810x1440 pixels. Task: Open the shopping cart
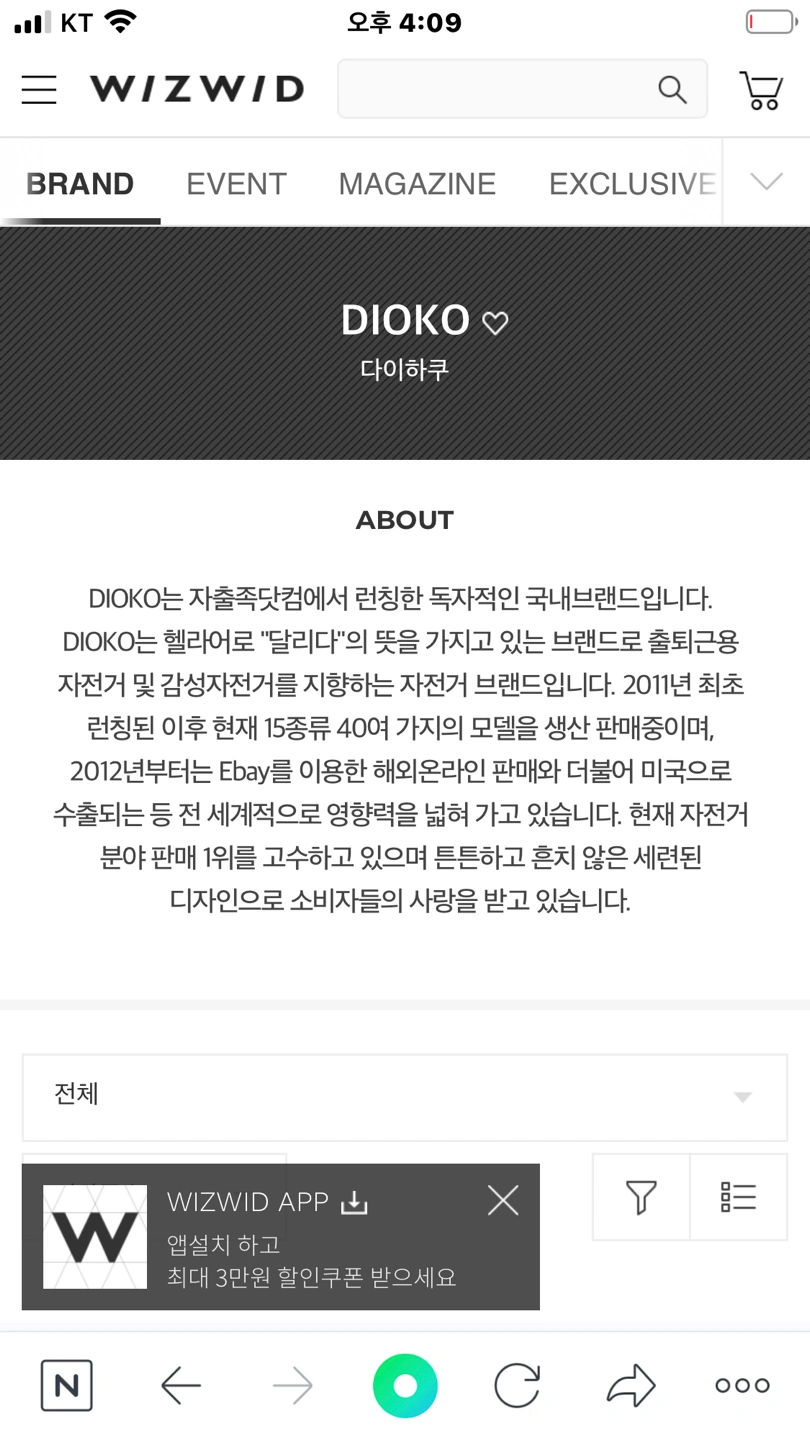tap(761, 90)
